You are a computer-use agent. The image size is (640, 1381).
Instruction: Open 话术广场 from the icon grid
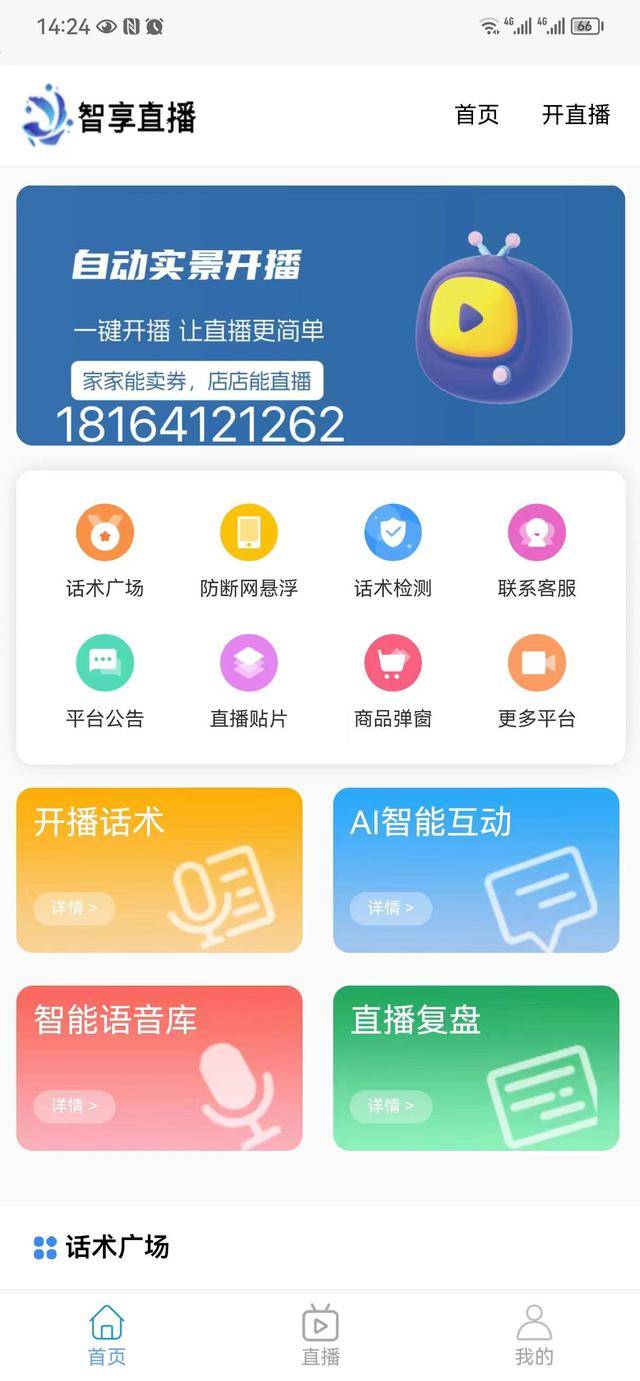pos(105,551)
